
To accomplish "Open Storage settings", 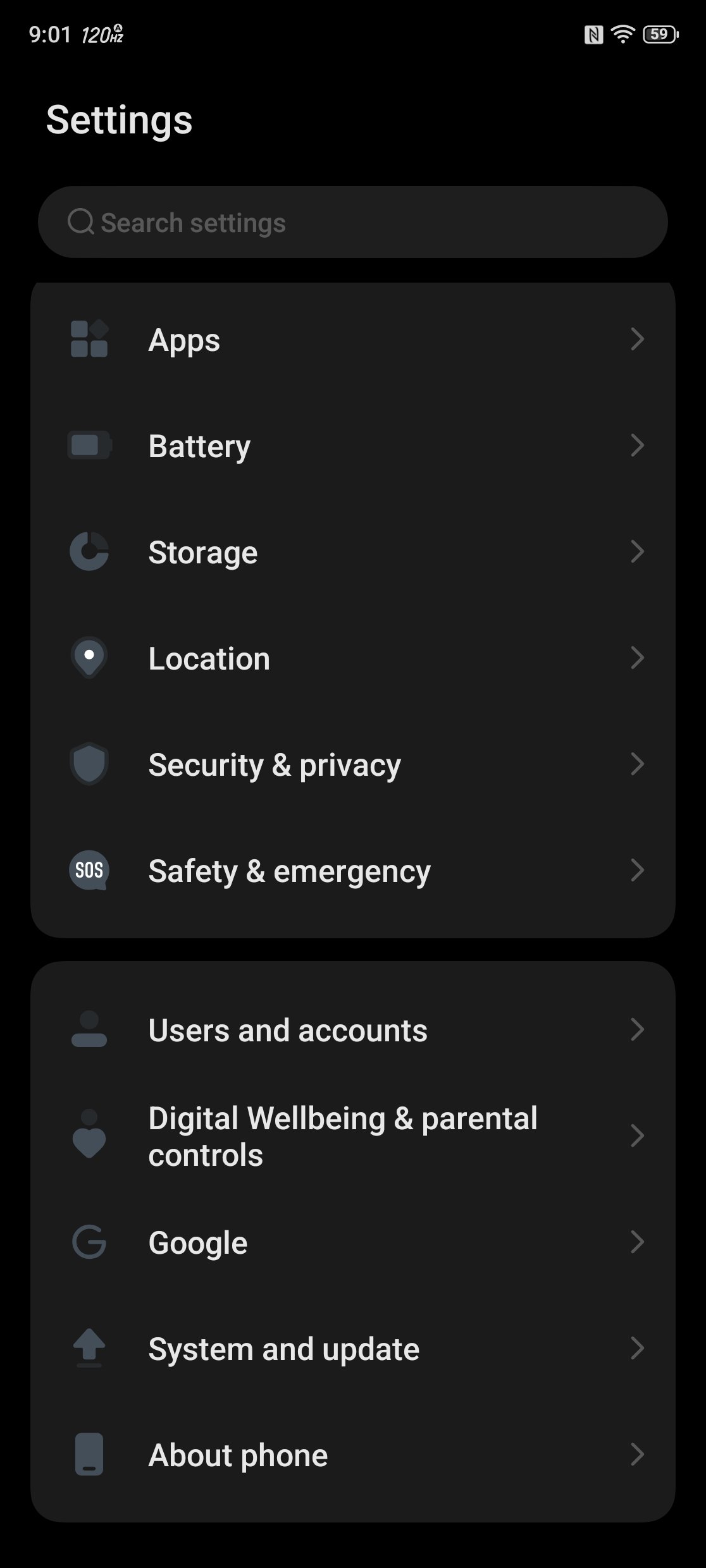I will [x=352, y=552].
